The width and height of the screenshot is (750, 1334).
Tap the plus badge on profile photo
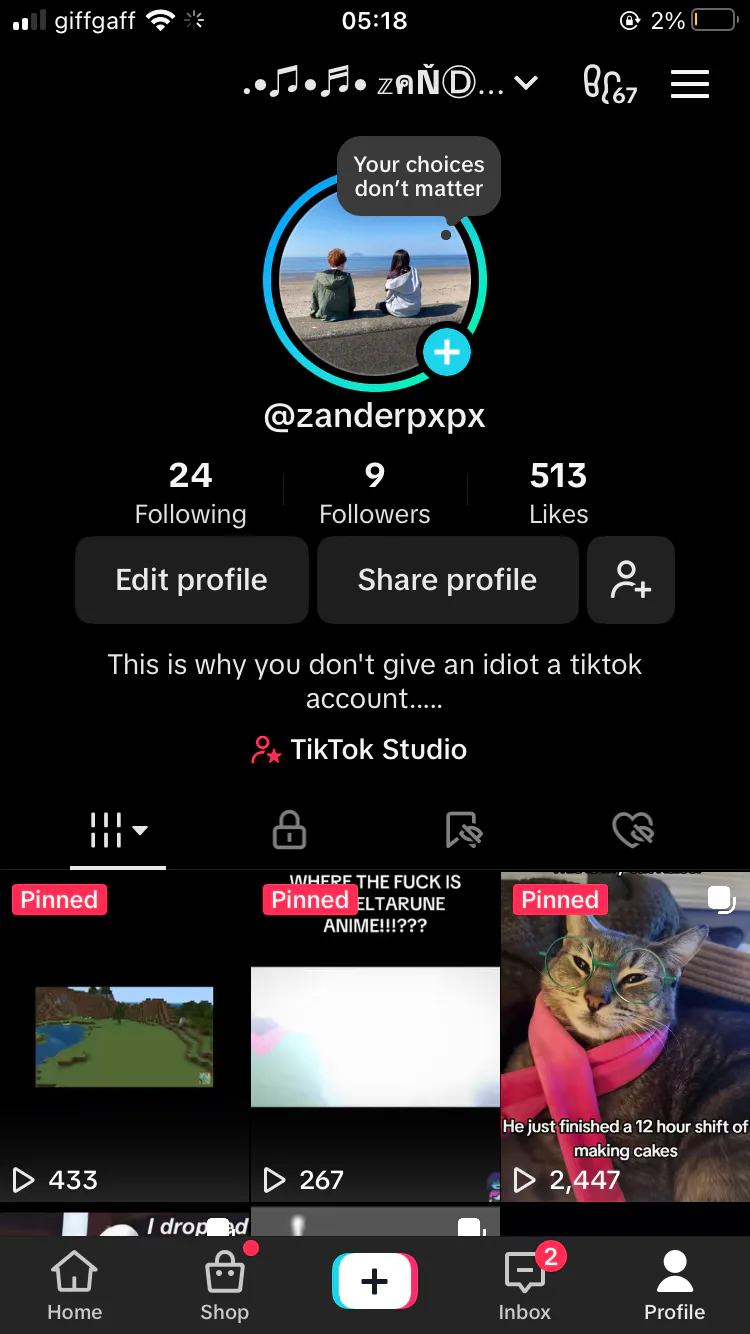pos(446,352)
